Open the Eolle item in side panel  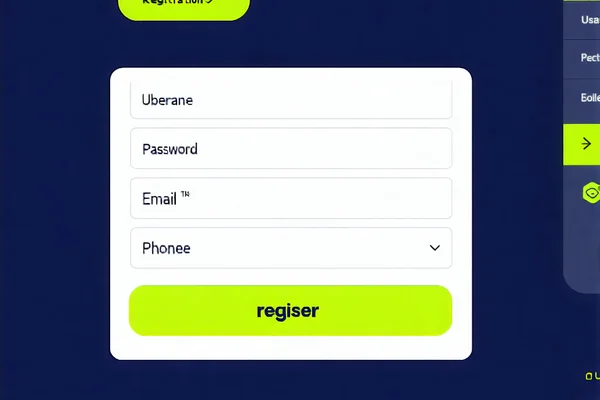click(x=588, y=98)
